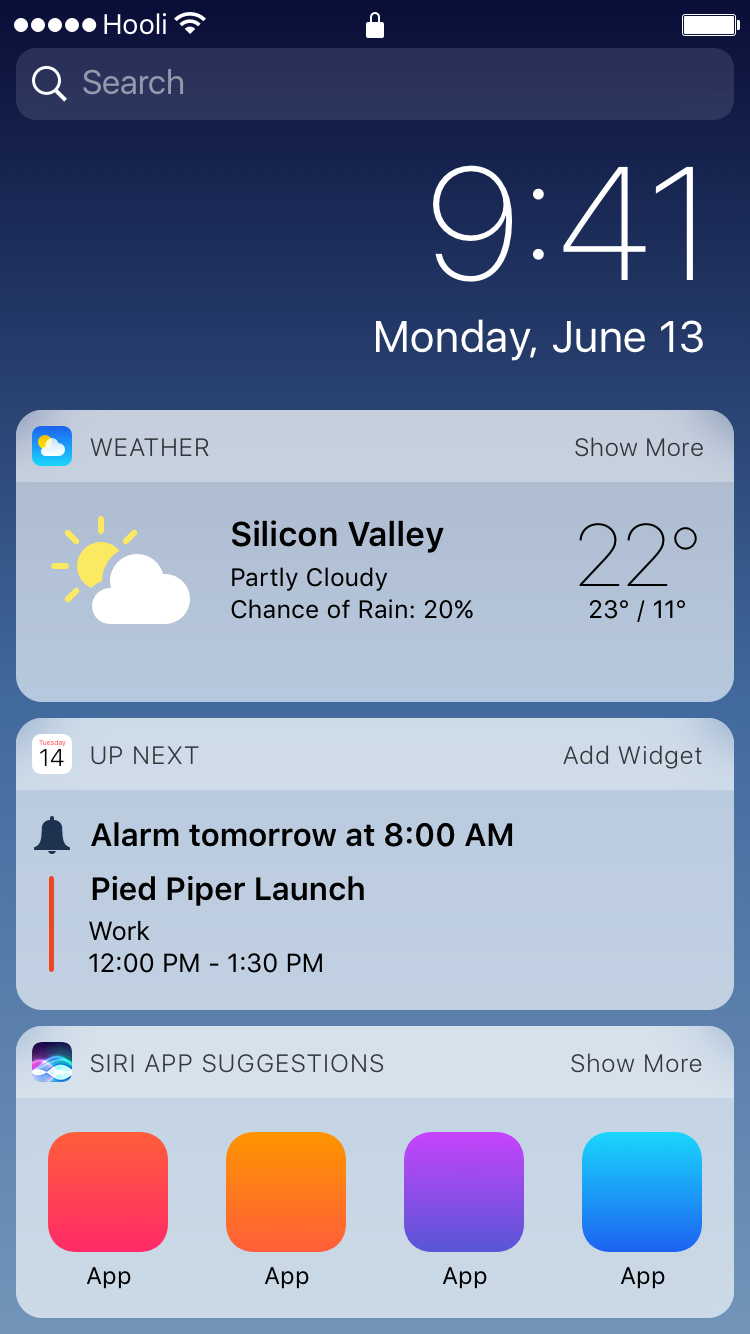Launch the blue suggested app
The image size is (750, 1334).
[642, 1192]
